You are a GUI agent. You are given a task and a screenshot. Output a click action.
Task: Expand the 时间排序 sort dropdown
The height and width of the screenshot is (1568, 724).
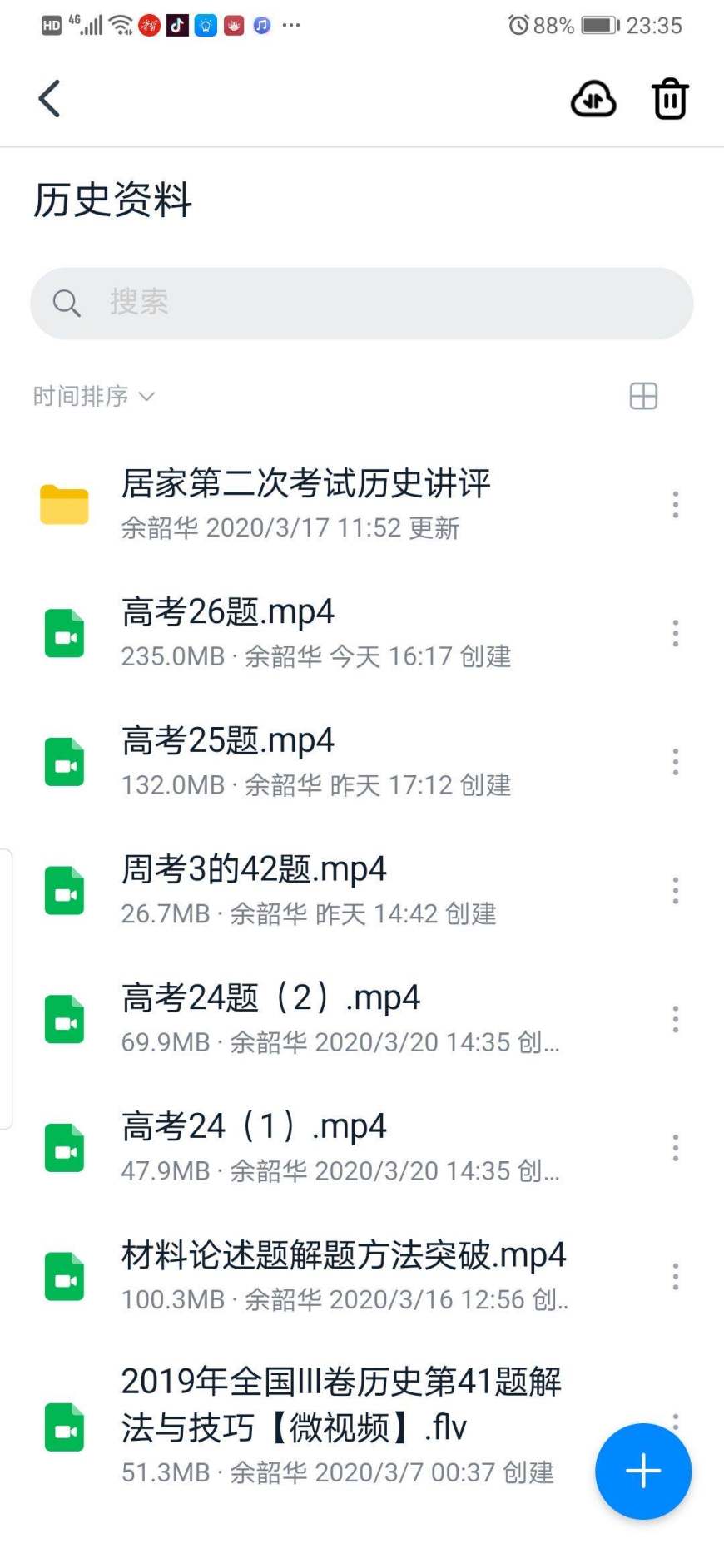(94, 397)
